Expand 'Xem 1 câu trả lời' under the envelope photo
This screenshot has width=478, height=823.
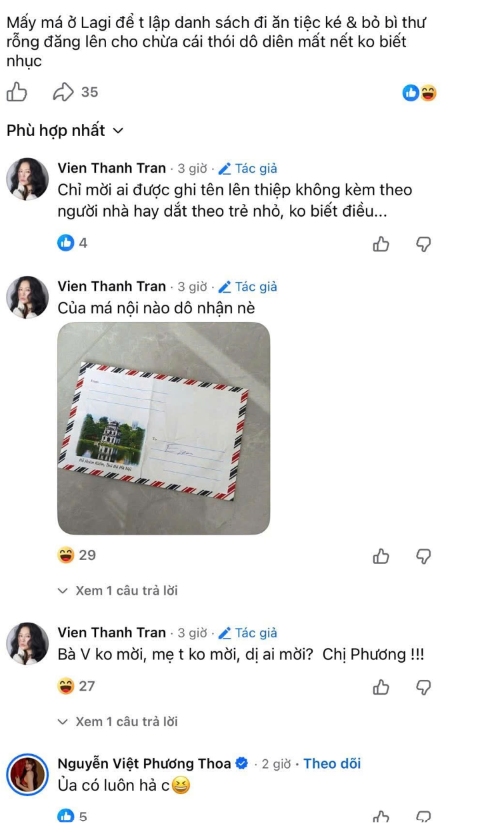coord(118,590)
